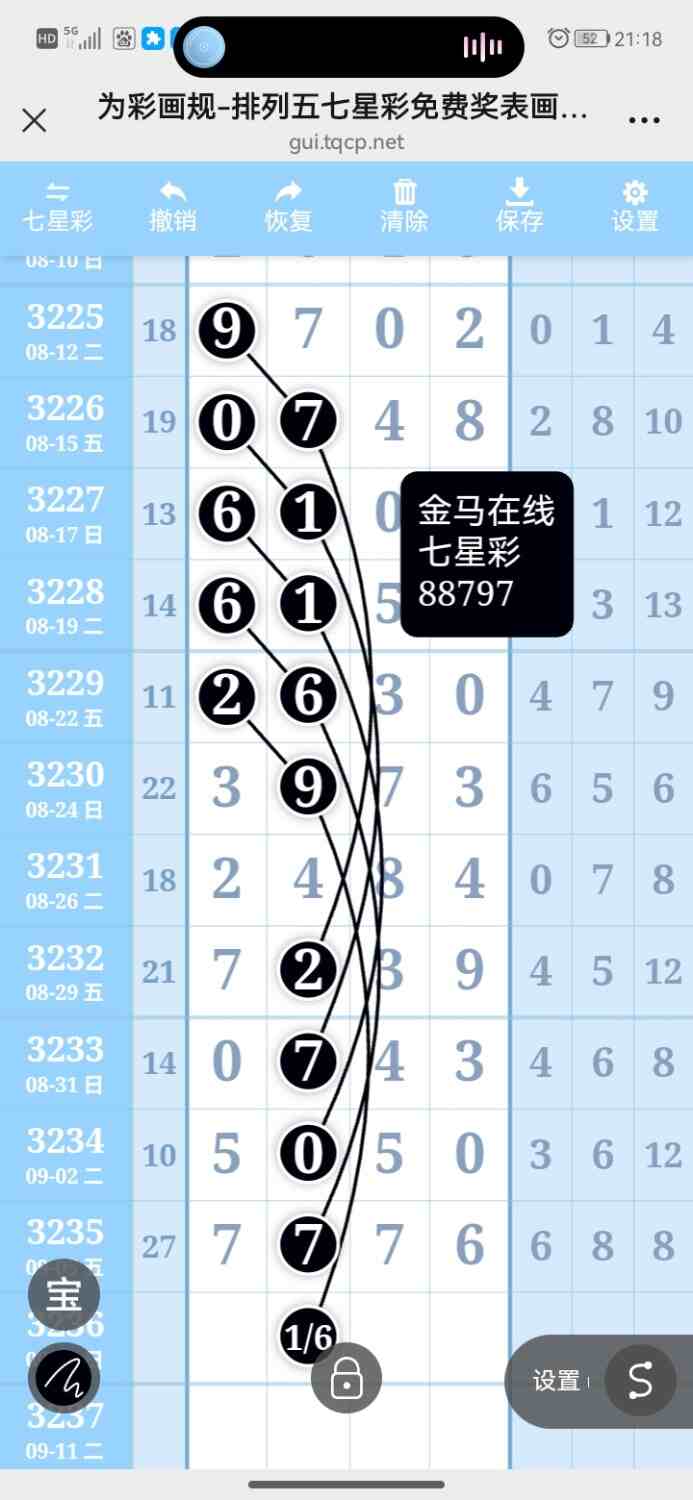Open the three-dot overflow menu

(x=644, y=120)
